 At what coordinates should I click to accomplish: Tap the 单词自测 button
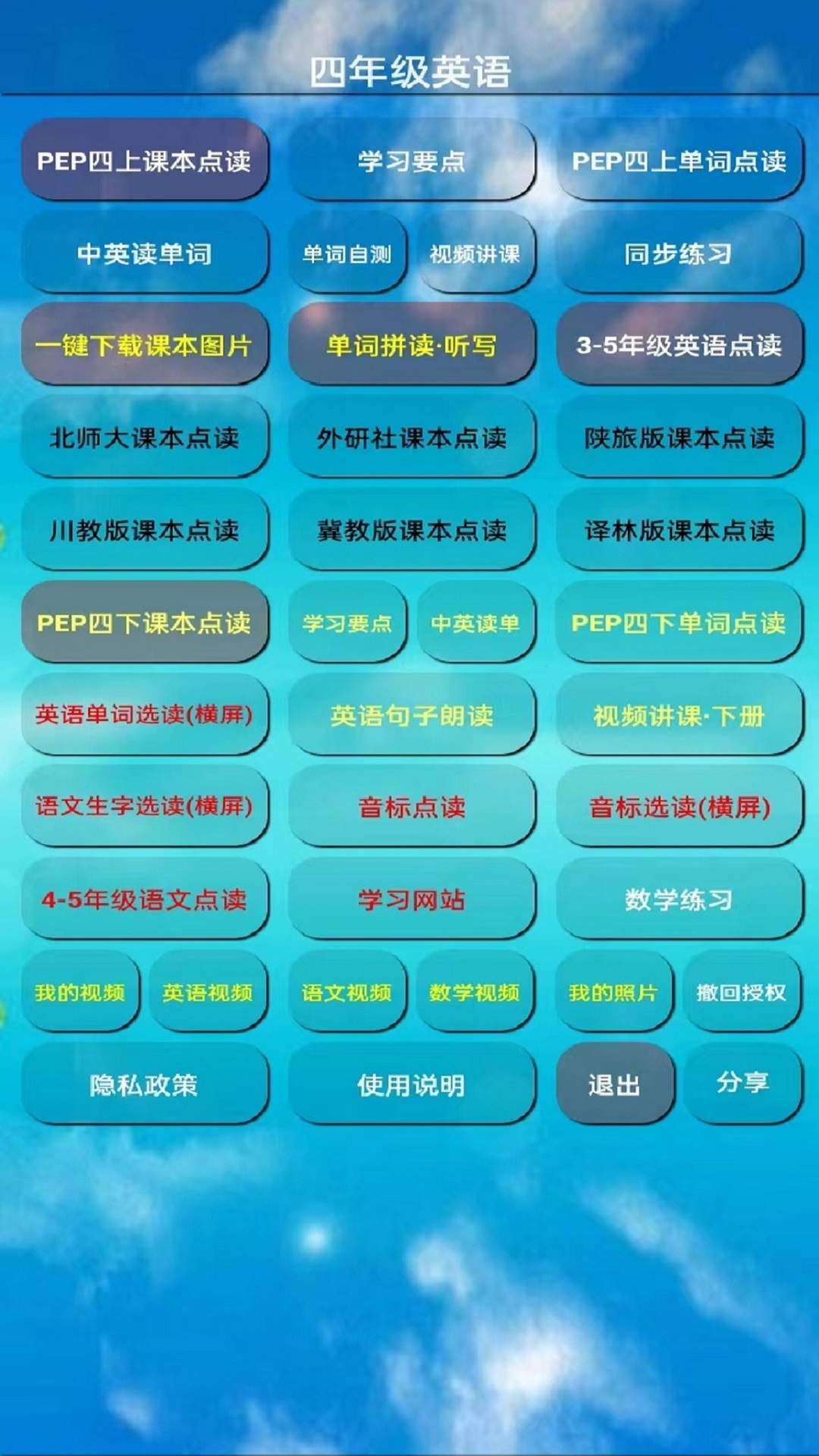[347, 254]
